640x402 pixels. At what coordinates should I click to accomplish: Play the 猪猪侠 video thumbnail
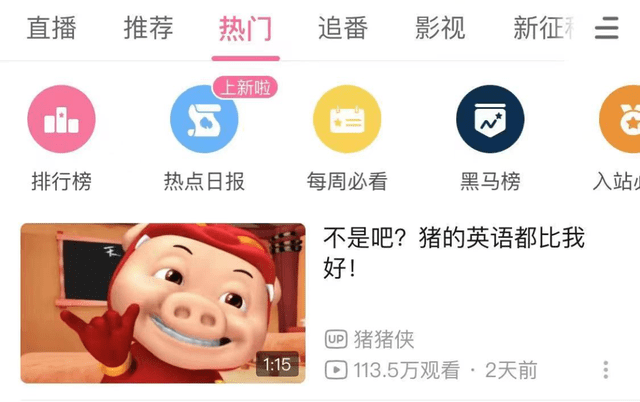163,303
